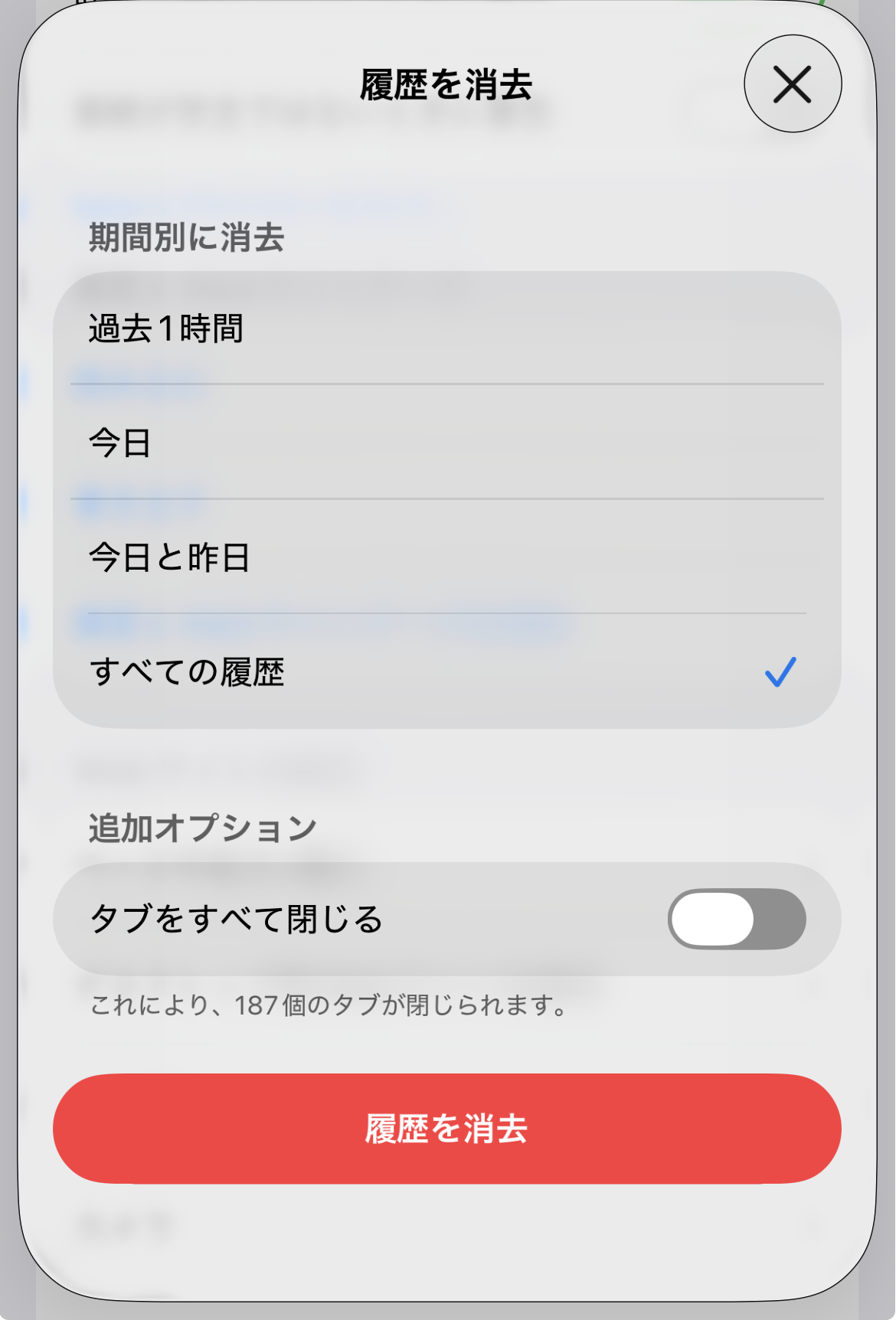Tap the 期間別に消去 section header
Viewport: 896px width, 1320px height.
click(x=186, y=237)
